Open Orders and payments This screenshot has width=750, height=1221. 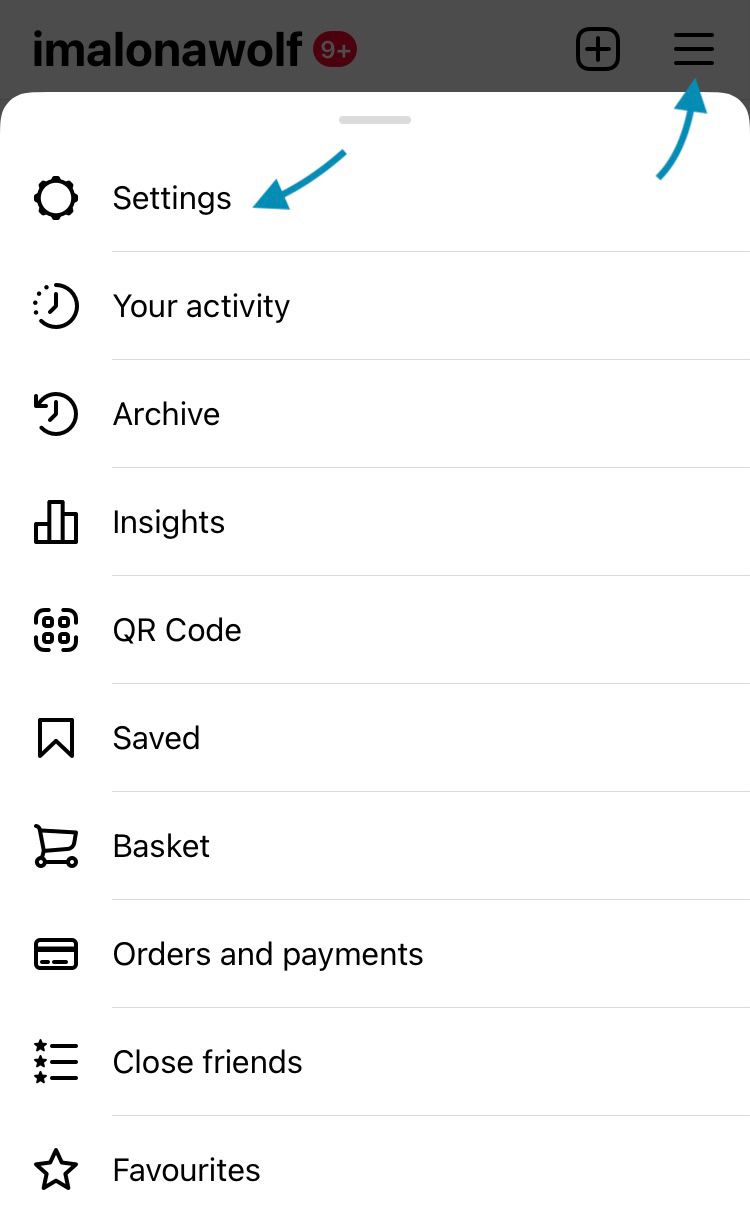pyautogui.click(x=375, y=954)
